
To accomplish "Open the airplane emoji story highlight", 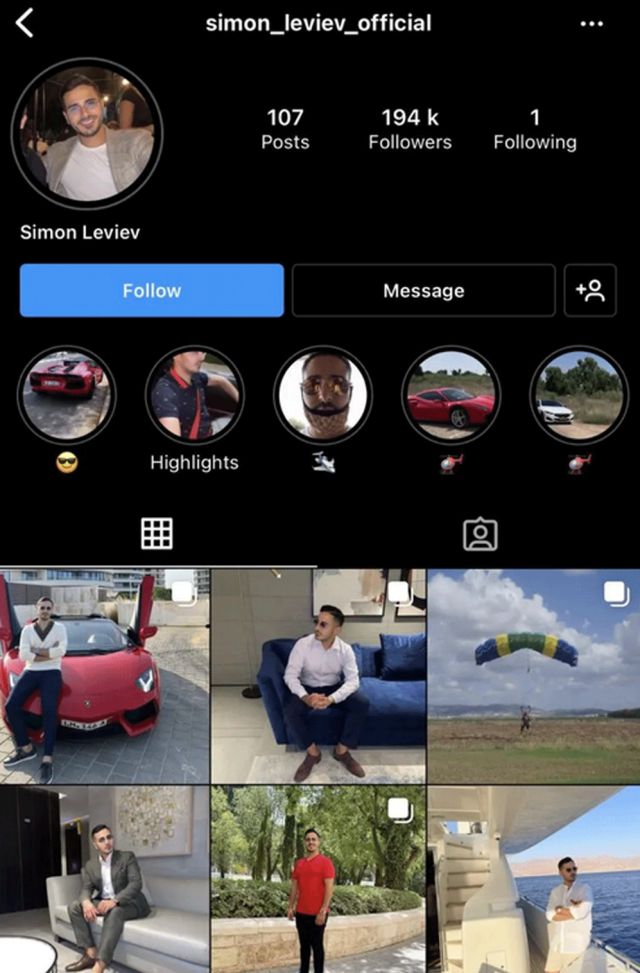I will click(322, 395).
